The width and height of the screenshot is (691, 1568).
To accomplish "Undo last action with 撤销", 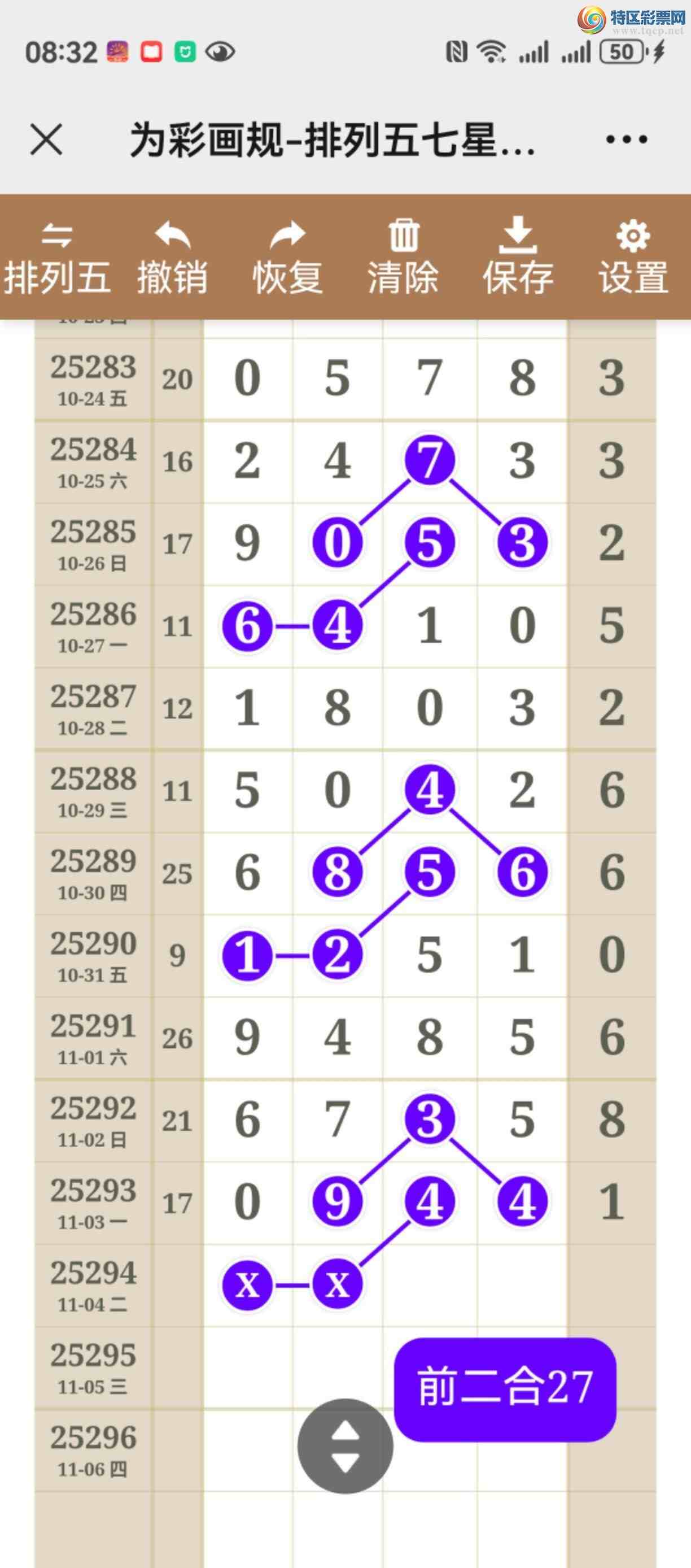I will [x=172, y=258].
